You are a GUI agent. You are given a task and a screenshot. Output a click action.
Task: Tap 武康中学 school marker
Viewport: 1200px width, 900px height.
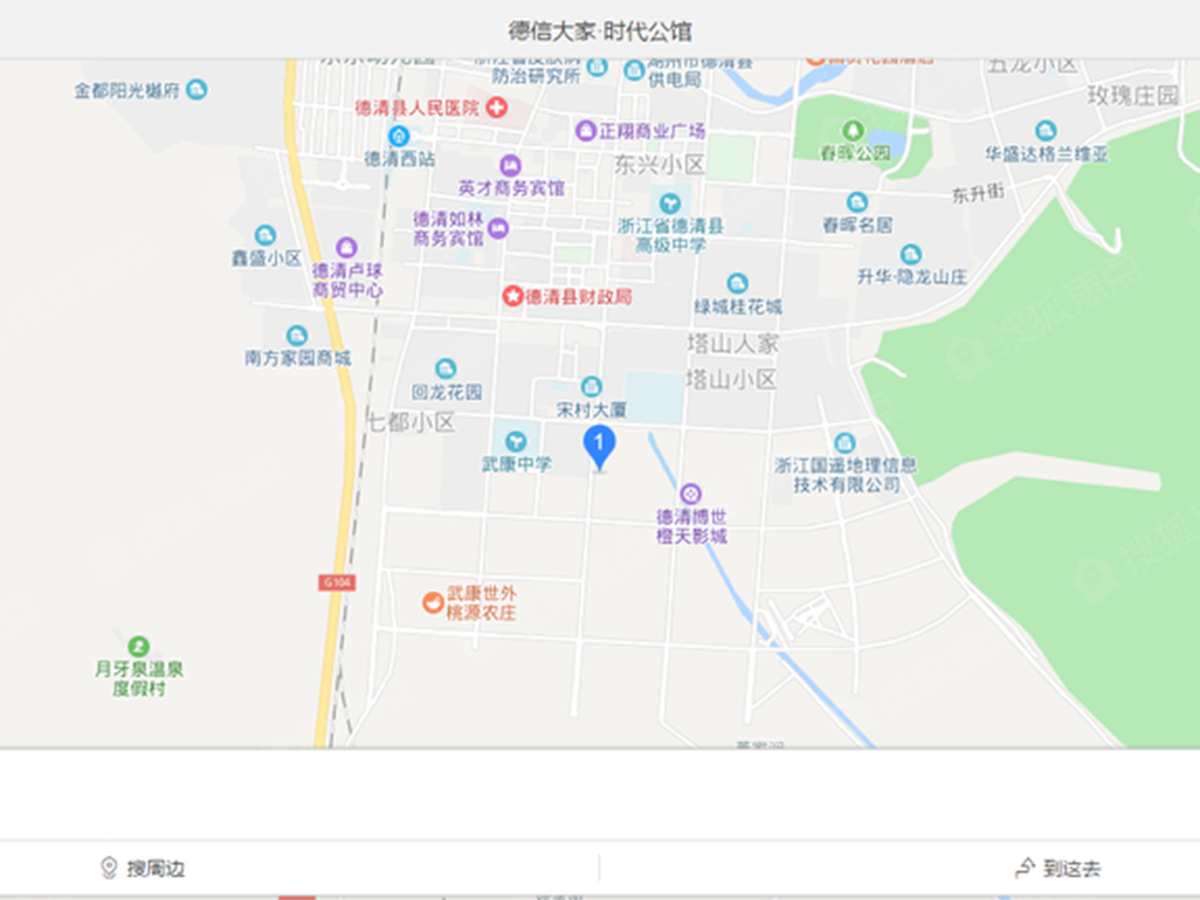(x=516, y=441)
